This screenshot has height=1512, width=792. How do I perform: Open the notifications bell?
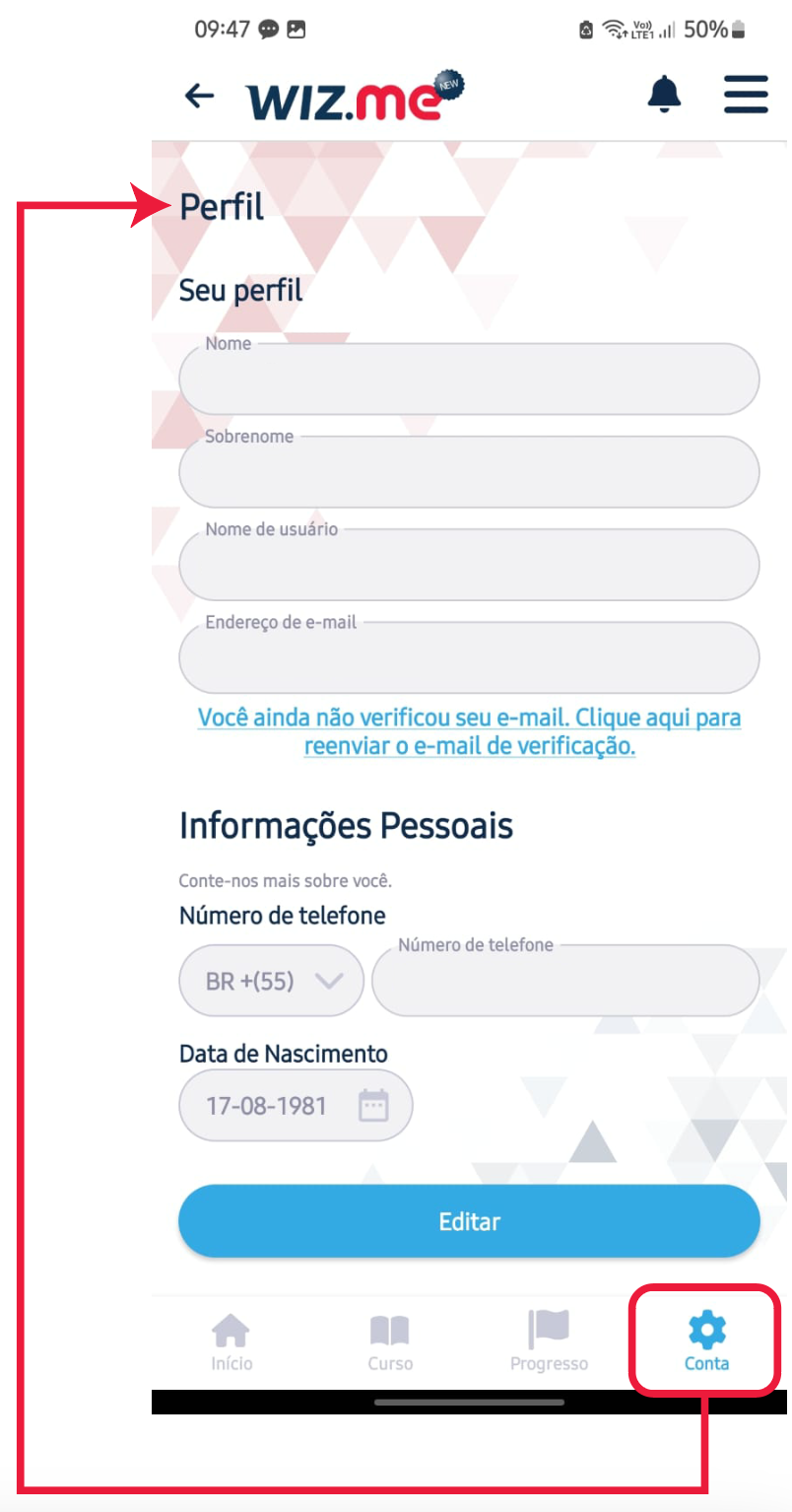(x=664, y=94)
